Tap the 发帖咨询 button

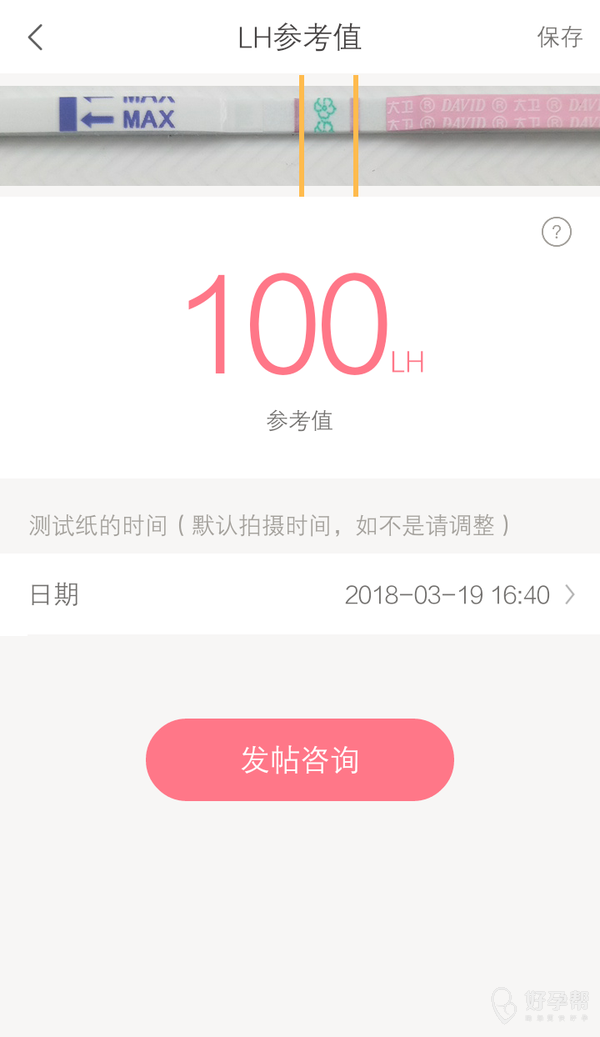click(300, 760)
